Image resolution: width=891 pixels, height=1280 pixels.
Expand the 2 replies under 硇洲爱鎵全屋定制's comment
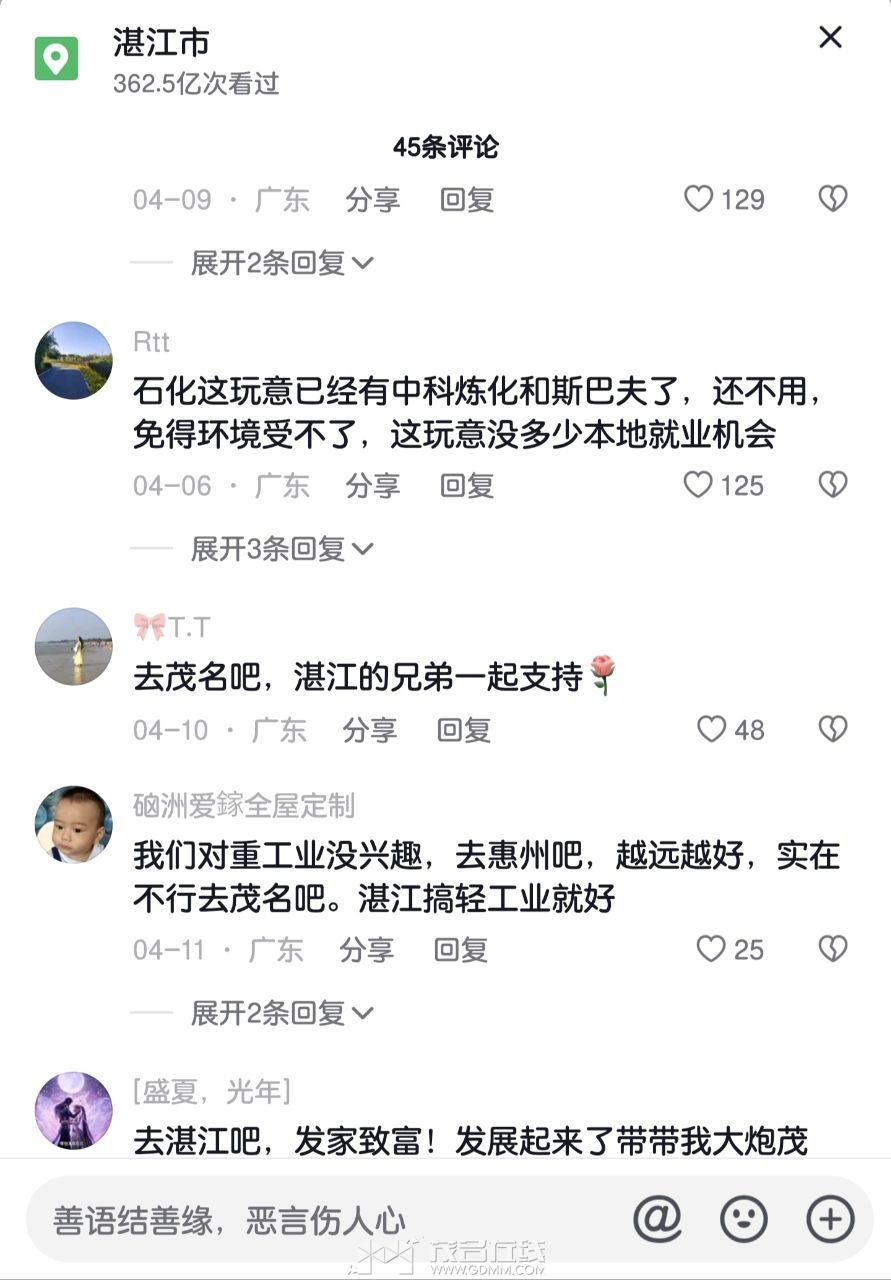point(281,1013)
